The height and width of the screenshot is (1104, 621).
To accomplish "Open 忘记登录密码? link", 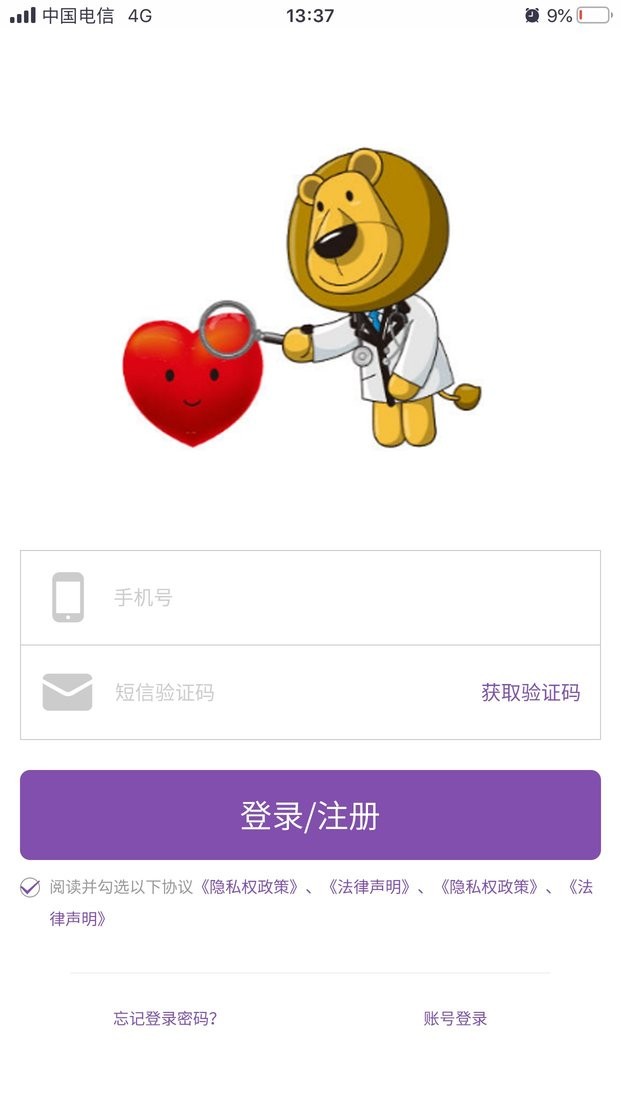I will pyautogui.click(x=166, y=1019).
